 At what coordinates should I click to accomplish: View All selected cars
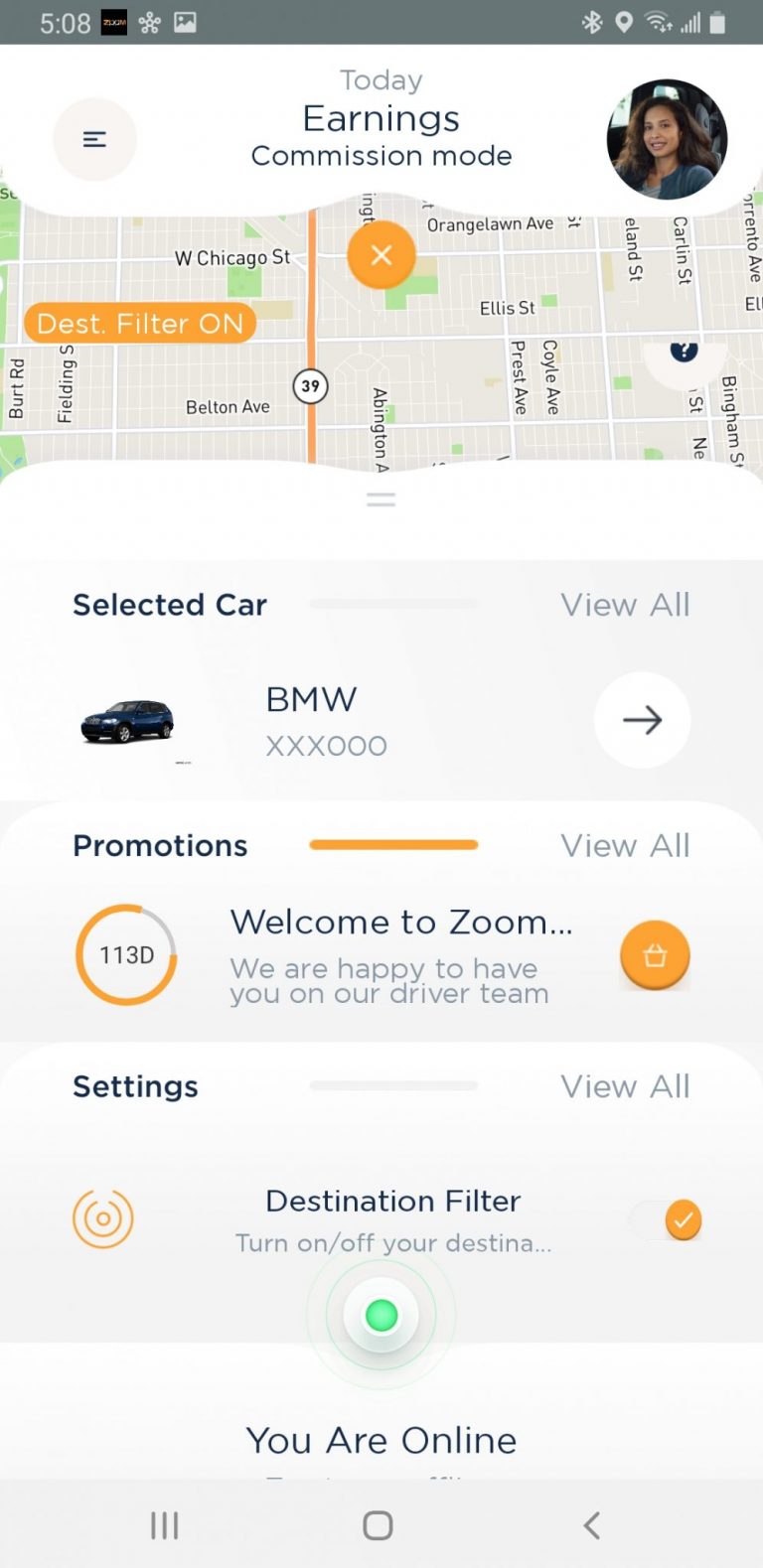tap(625, 605)
